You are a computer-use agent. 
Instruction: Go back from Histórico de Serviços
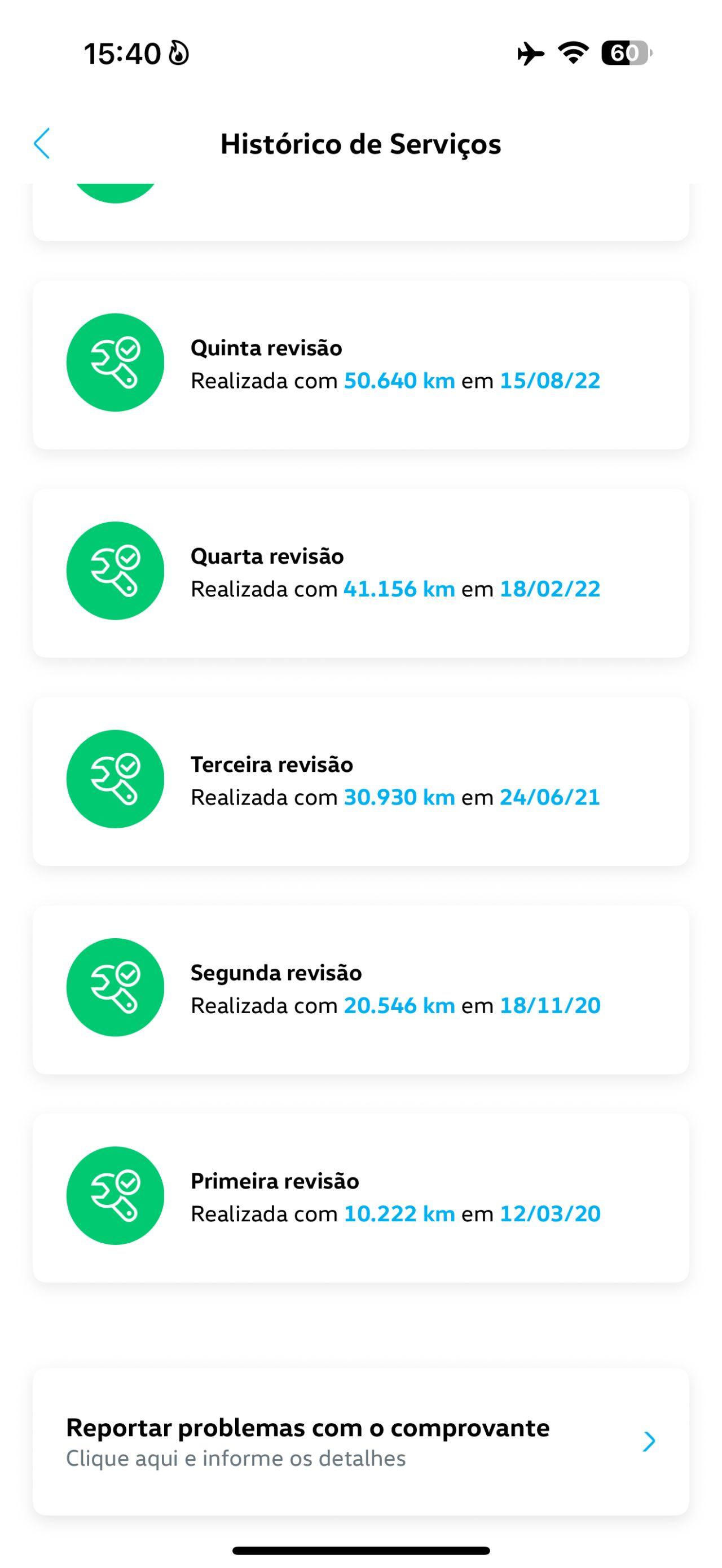(42, 144)
